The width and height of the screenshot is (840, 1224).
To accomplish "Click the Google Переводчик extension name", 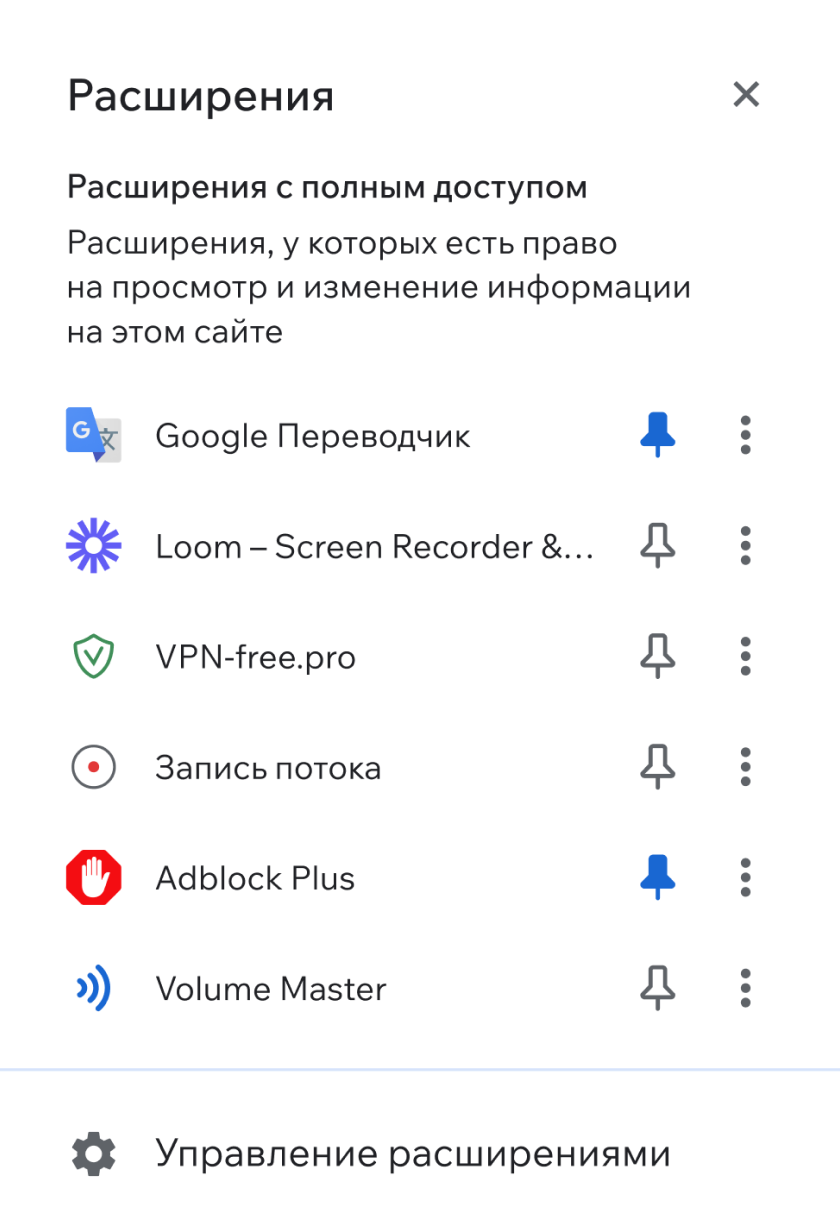I will click(x=313, y=435).
